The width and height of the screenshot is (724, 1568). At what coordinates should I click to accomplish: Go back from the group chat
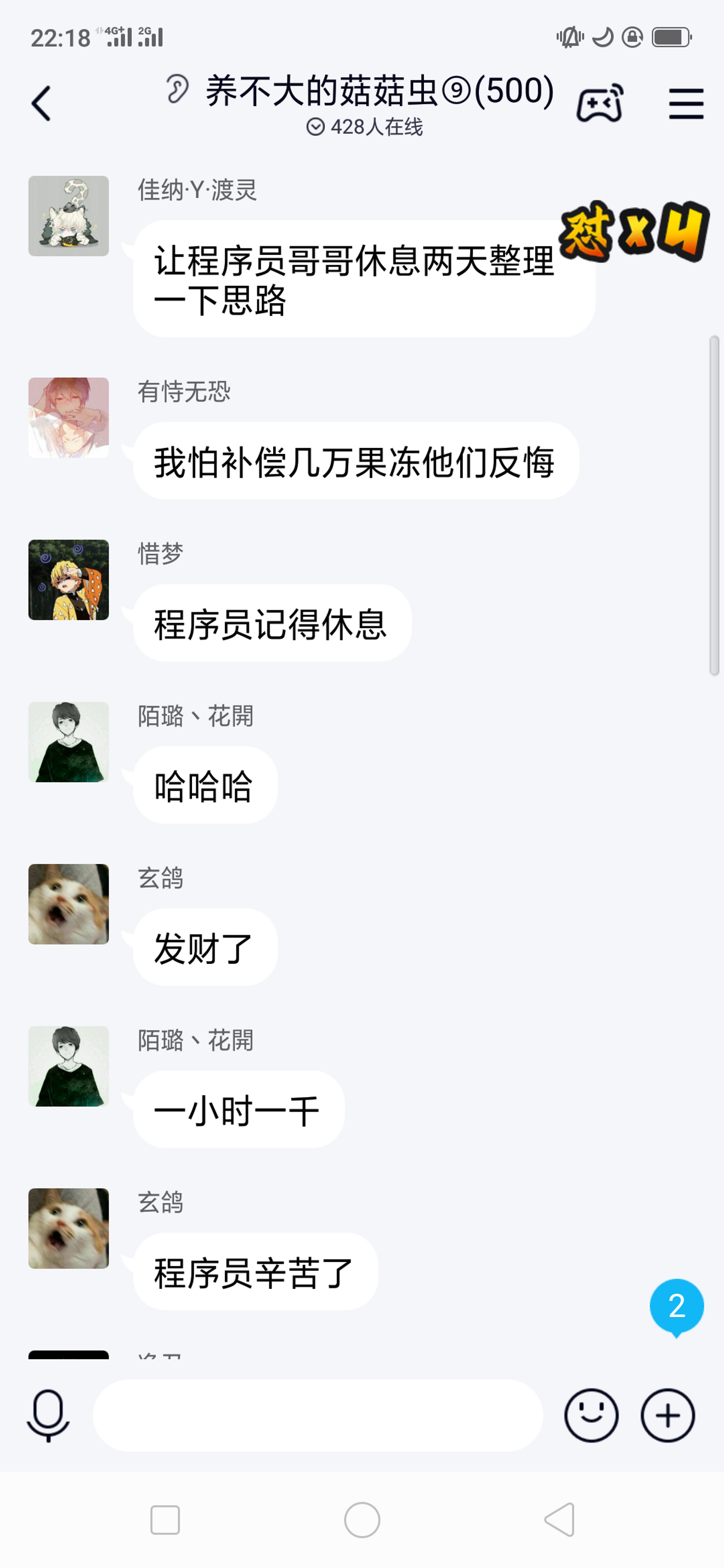(41, 104)
